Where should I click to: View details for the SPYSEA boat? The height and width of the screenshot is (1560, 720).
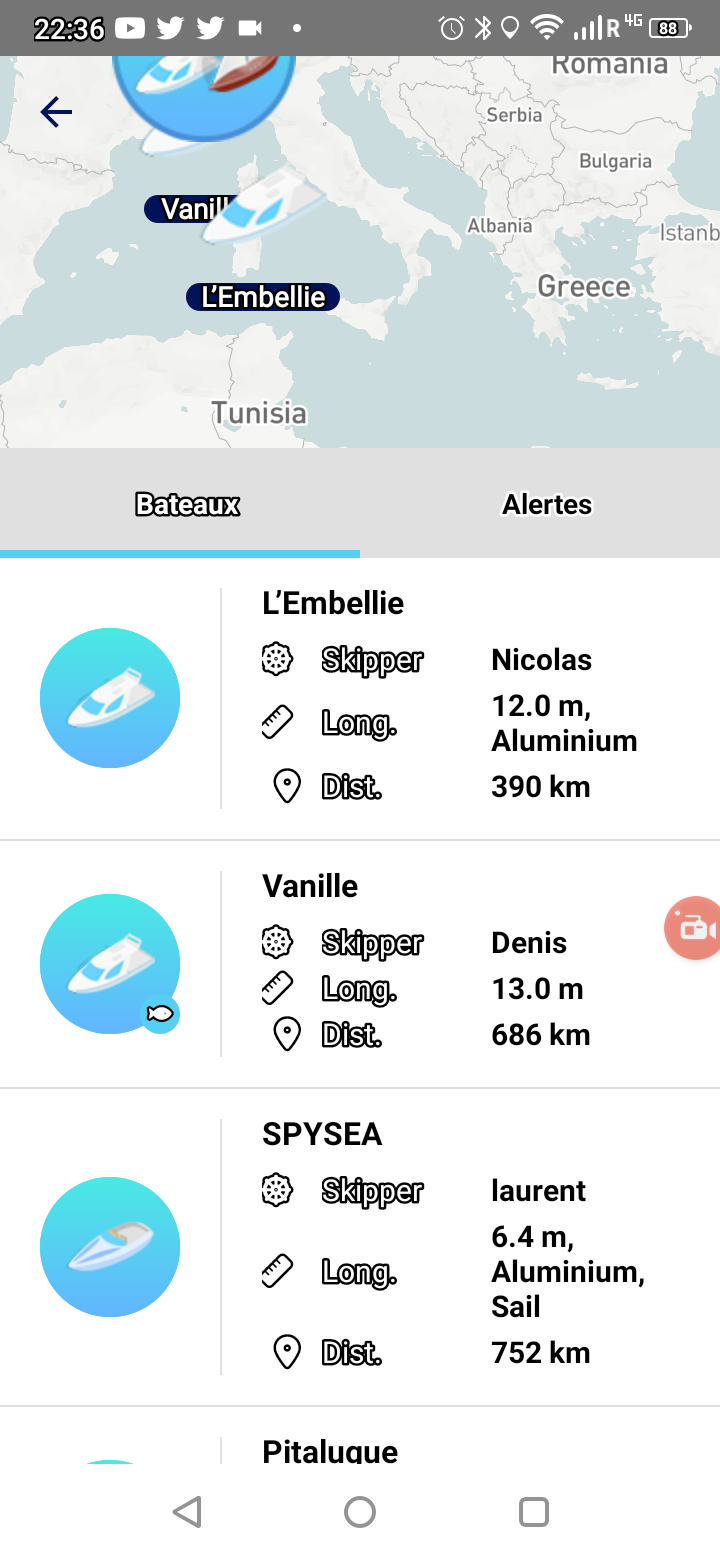pos(360,1247)
